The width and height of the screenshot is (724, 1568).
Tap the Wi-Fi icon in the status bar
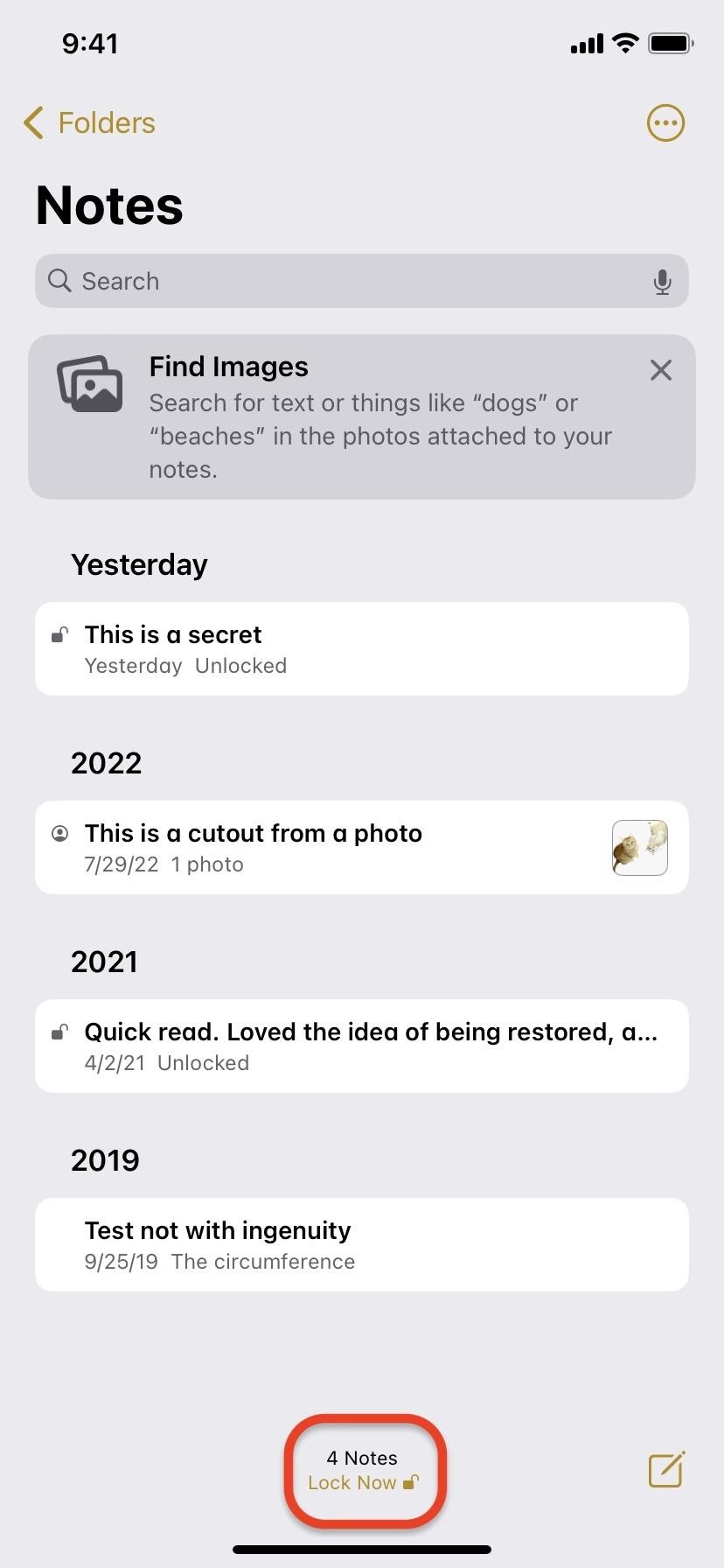pos(625,43)
